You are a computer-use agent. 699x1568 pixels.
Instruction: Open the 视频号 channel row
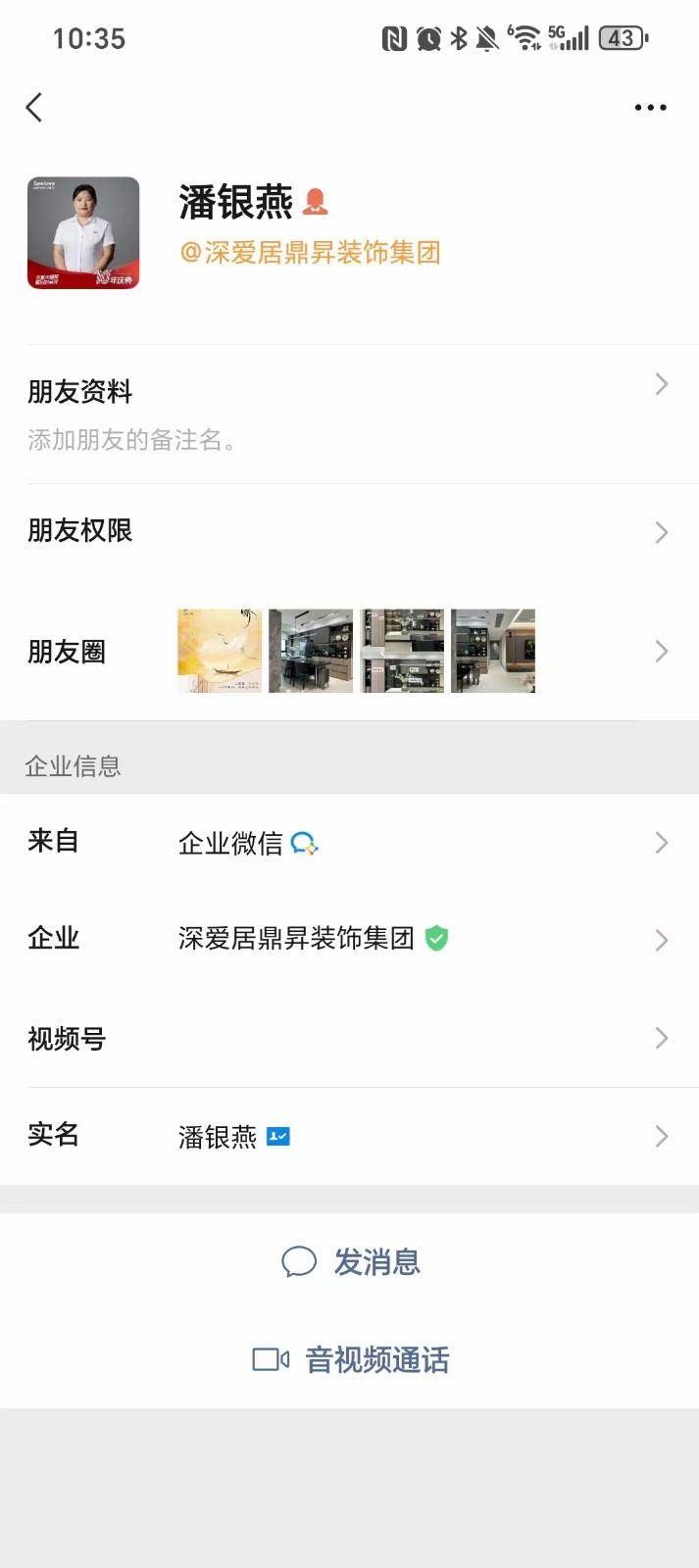[349, 1038]
